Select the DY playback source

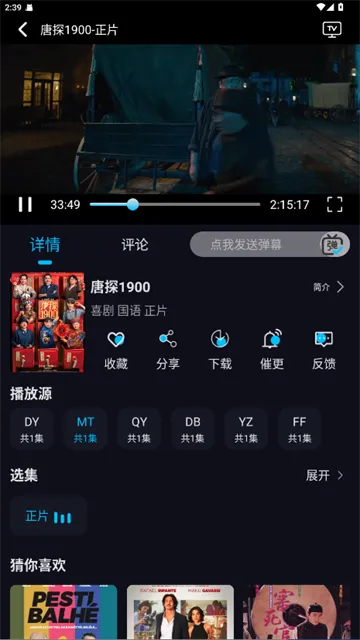click(x=32, y=429)
